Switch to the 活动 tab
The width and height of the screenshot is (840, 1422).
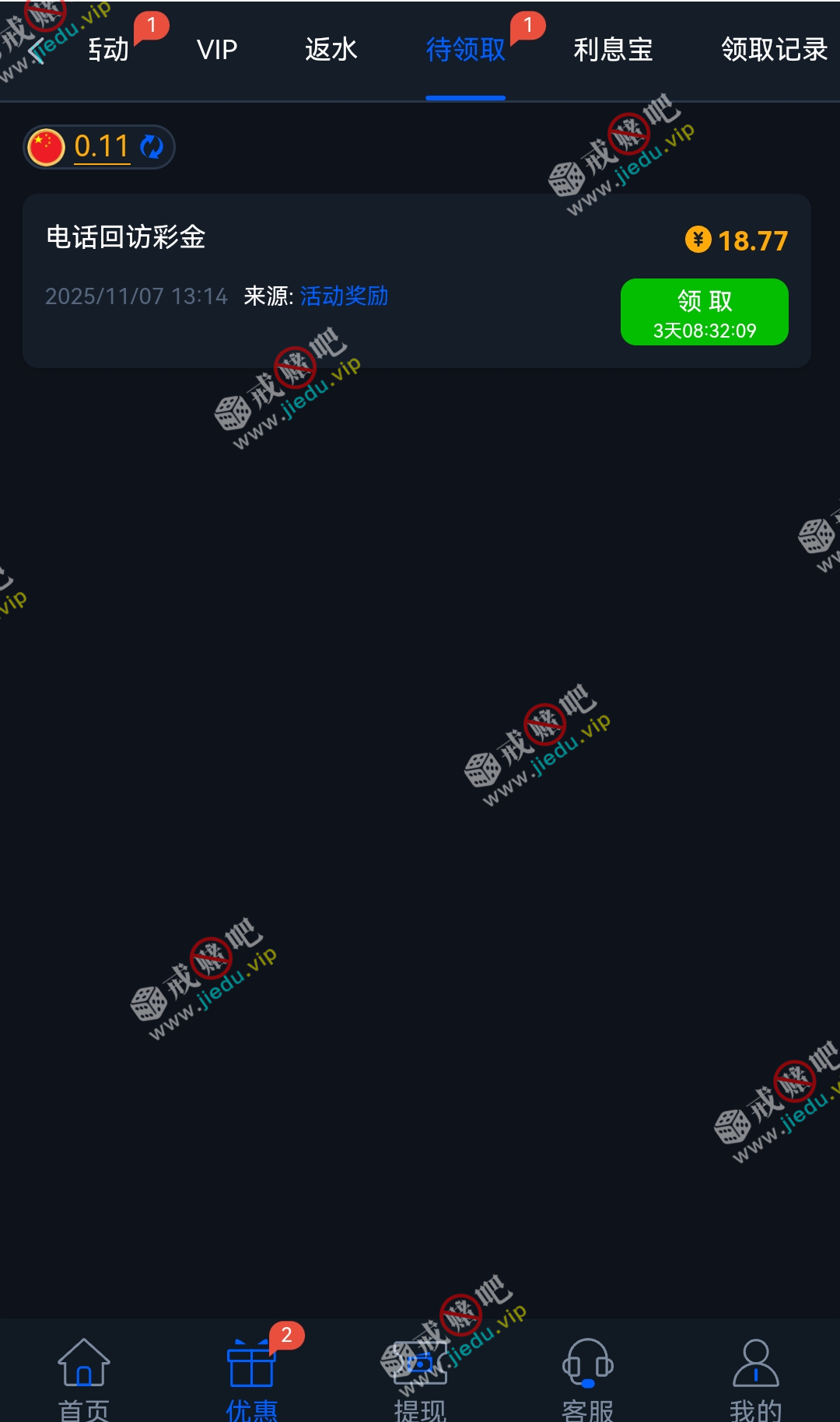pos(109,50)
